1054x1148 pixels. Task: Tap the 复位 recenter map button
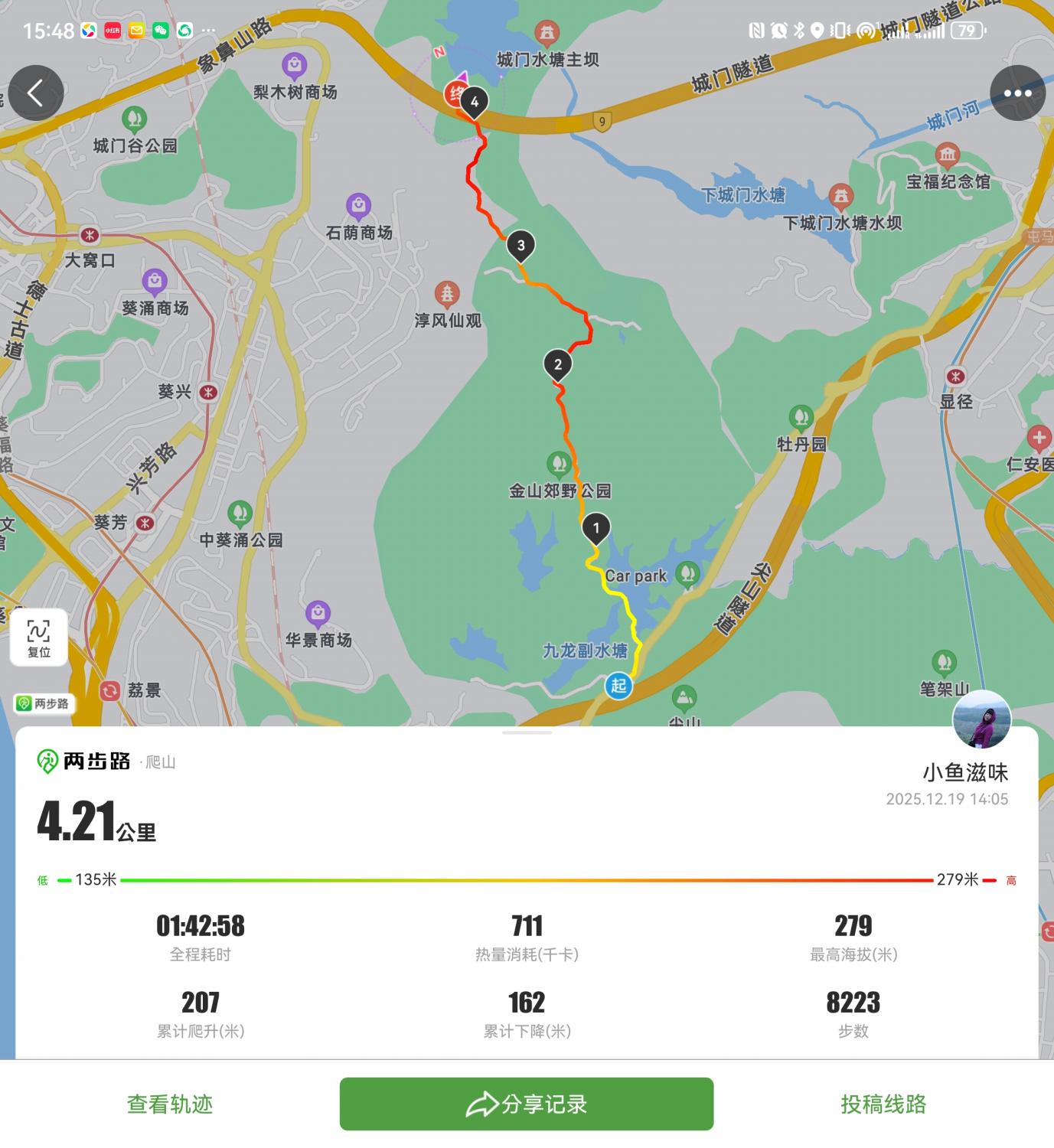[x=39, y=638]
